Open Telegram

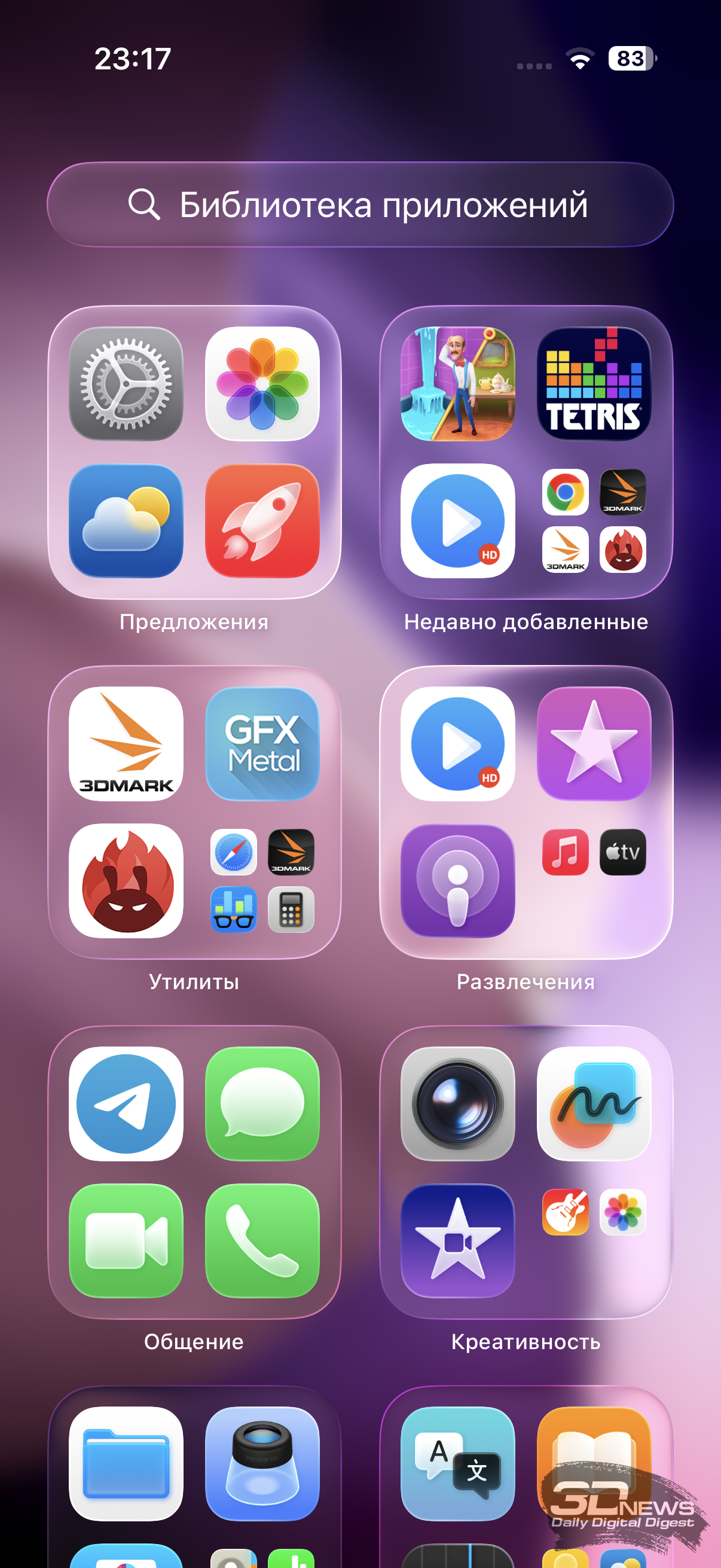126,1103
